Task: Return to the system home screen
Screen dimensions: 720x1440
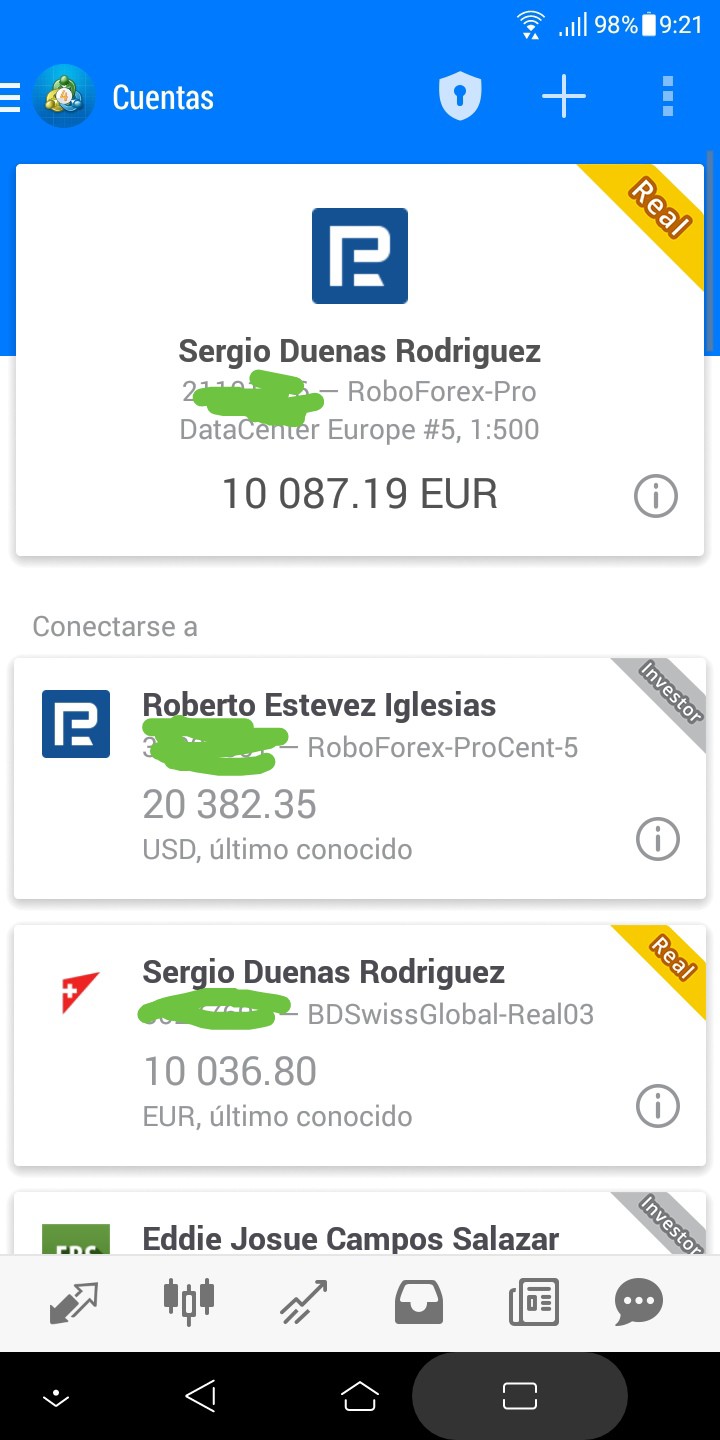Action: (360, 1396)
